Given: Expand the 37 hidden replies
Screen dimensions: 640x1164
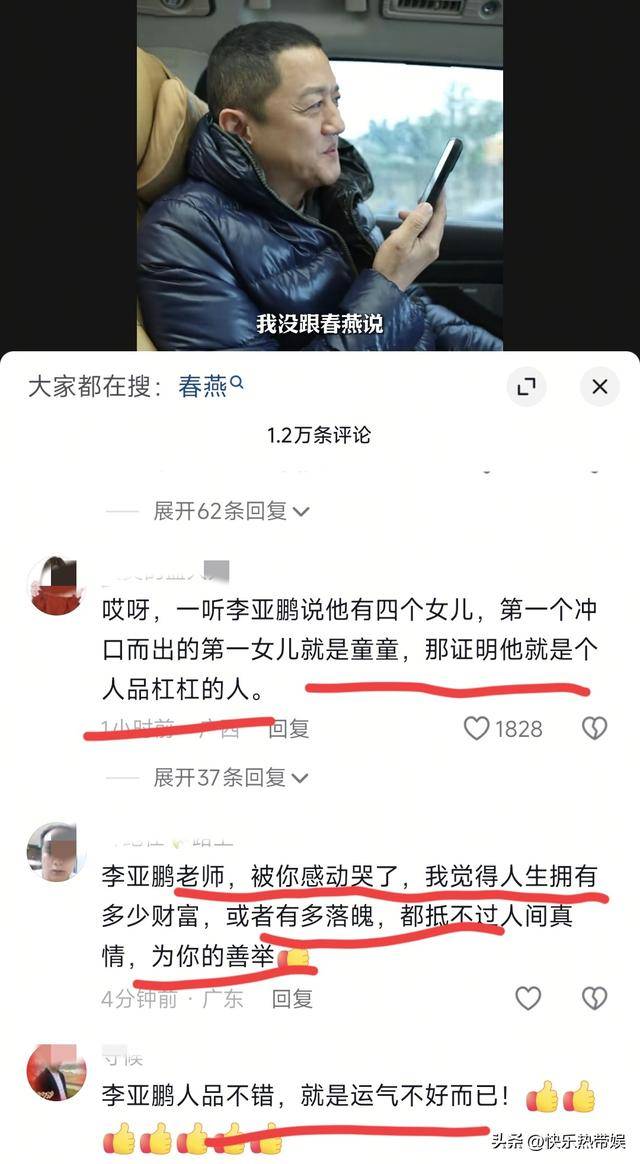Looking at the screenshot, I should click(231, 777).
